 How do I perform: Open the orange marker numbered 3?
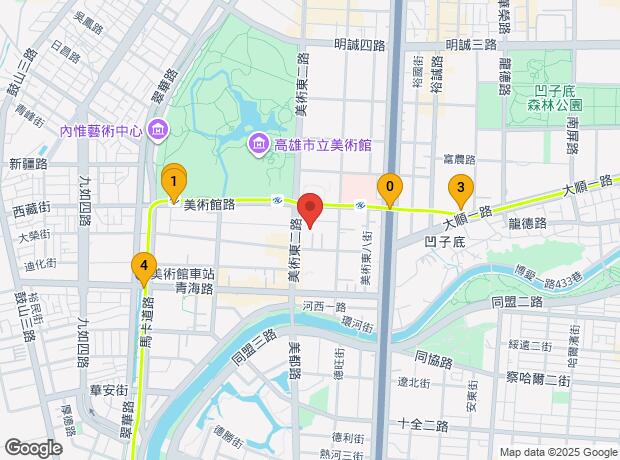tap(460, 186)
